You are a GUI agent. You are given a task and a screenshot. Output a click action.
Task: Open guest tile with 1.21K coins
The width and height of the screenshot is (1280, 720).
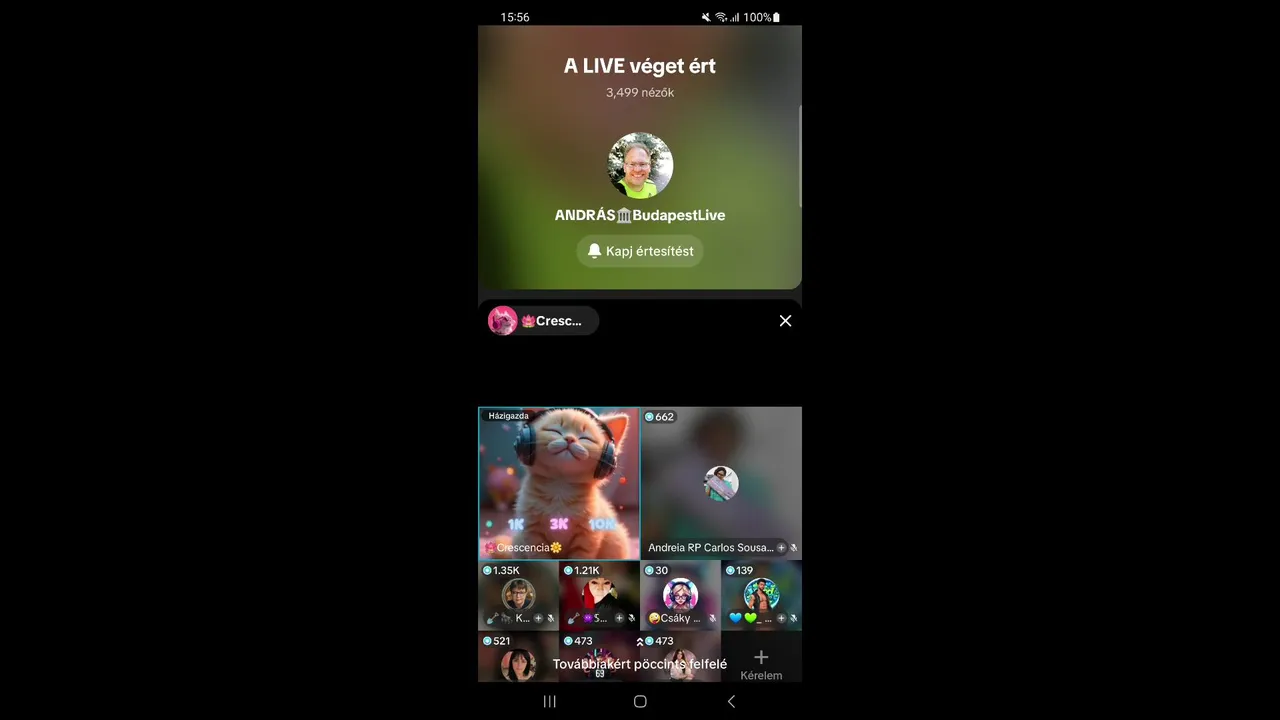[599, 595]
